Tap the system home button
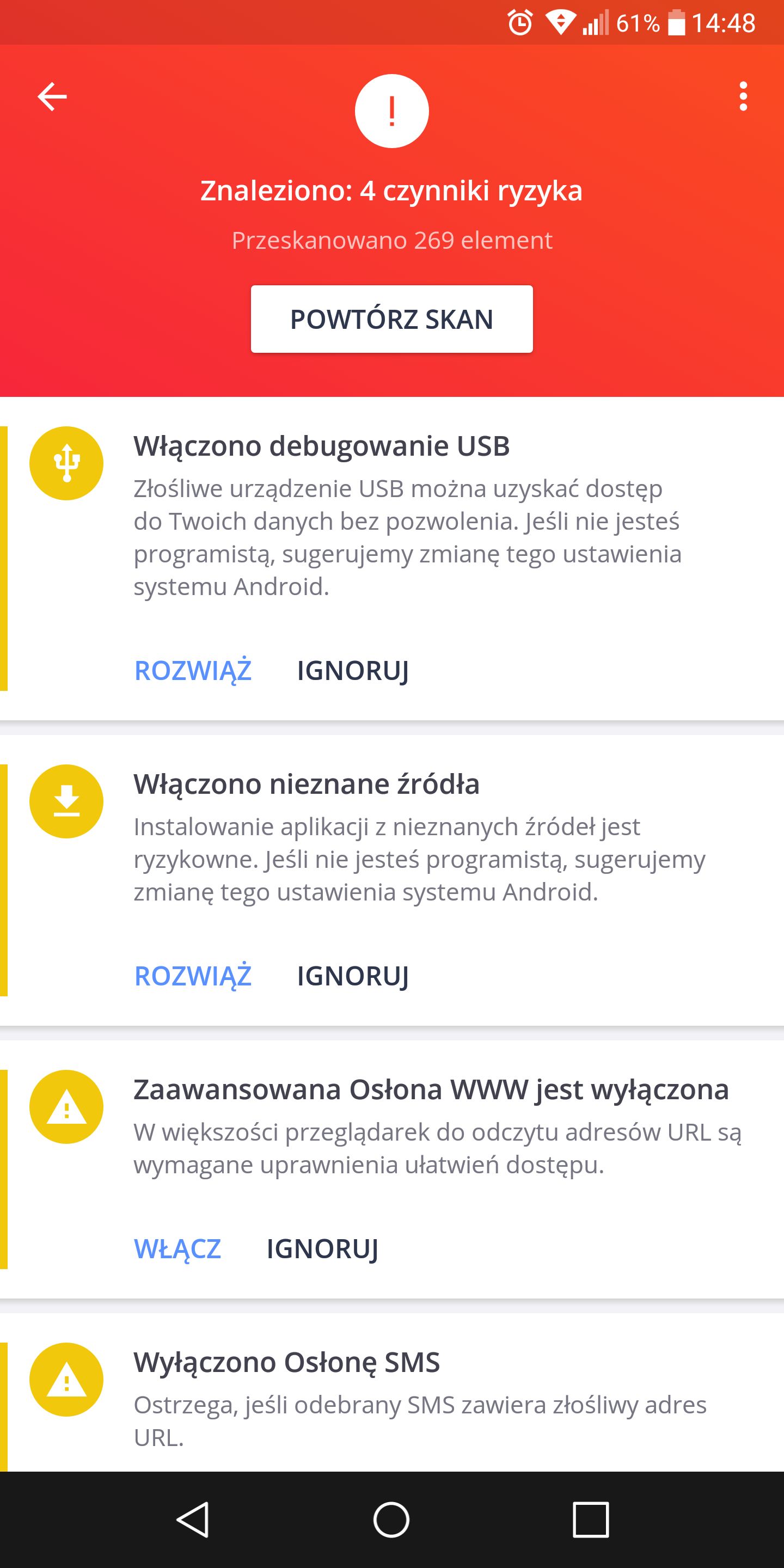The width and height of the screenshot is (784, 1568). point(391,1520)
